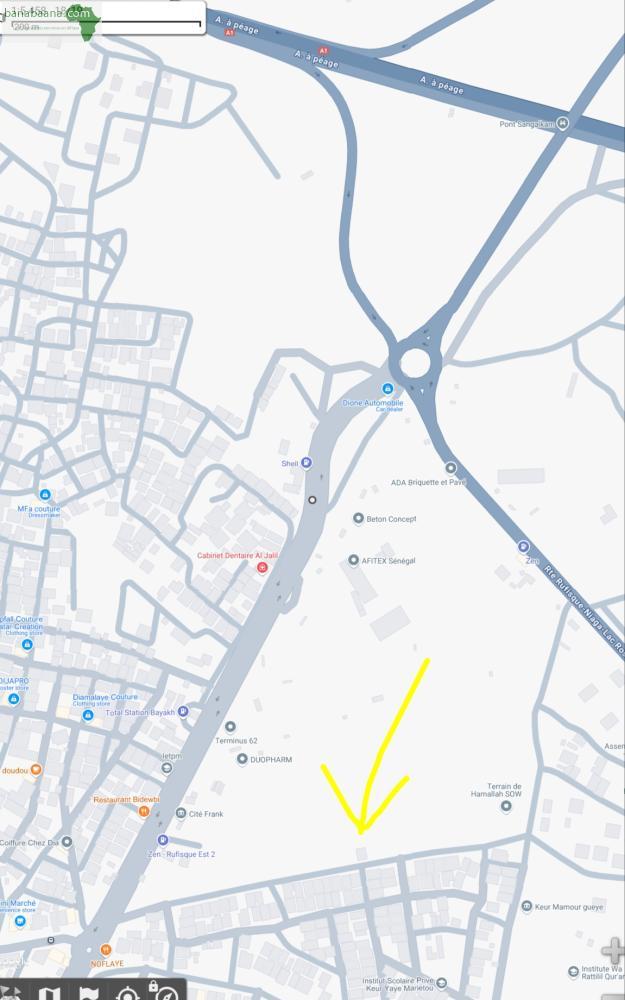Image resolution: width=625 pixels, height=1000 pixels.
Task: Select the Cité Frank marker
Action: [x=181, y=813]
